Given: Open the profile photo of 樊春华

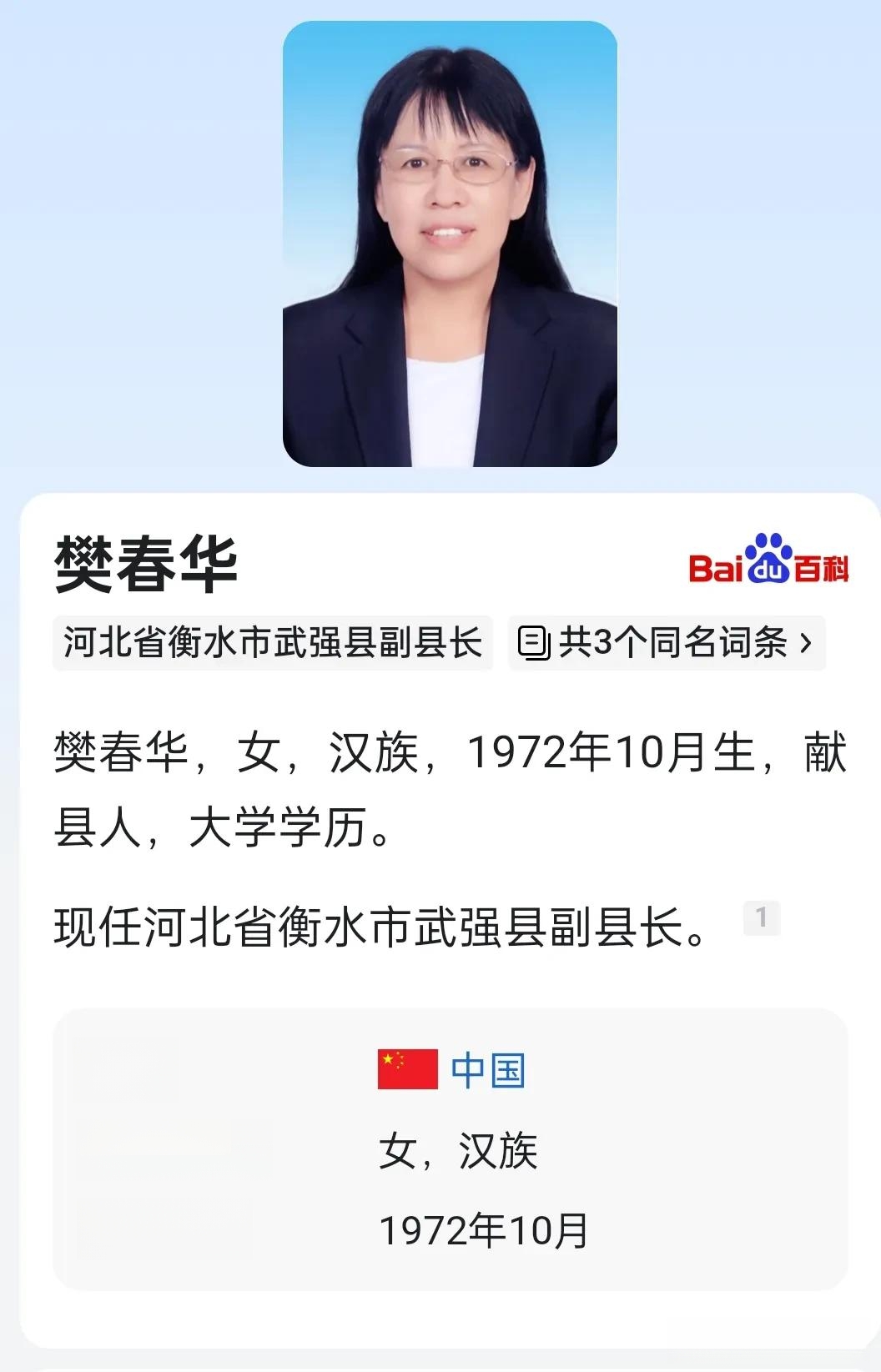Looking at the screenshot, I should click(x=450, y=244).
